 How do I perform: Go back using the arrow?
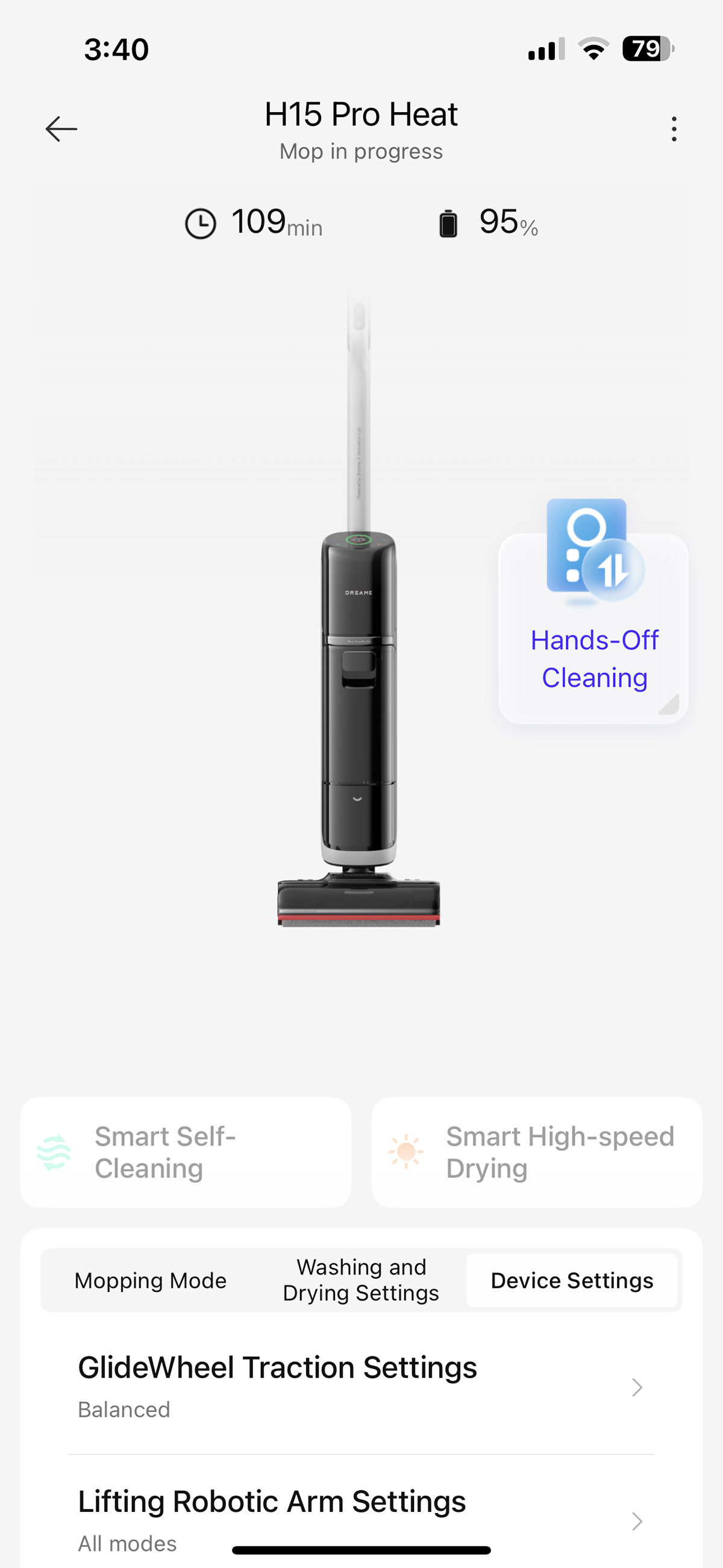tap(61, 129)
